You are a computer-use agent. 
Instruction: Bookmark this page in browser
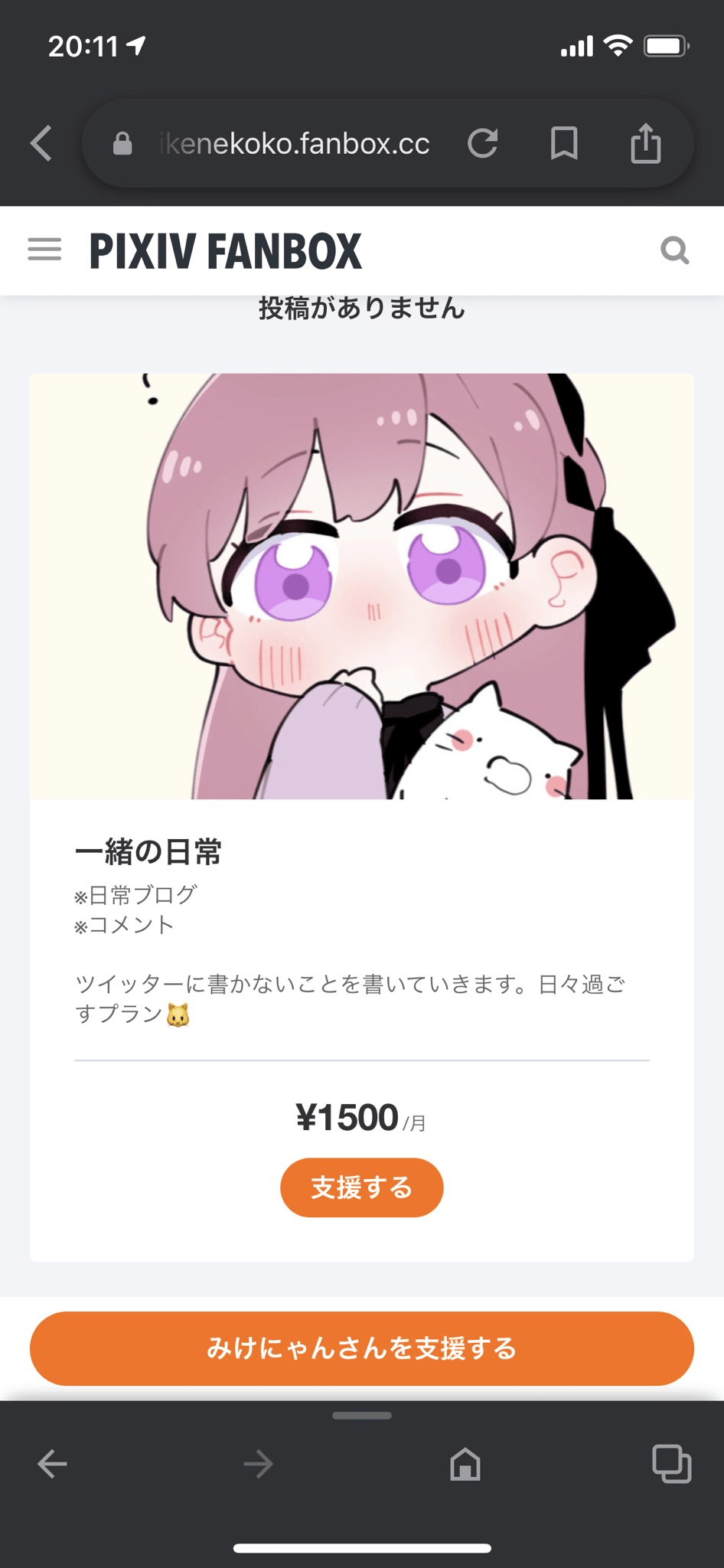coord(564,143)
